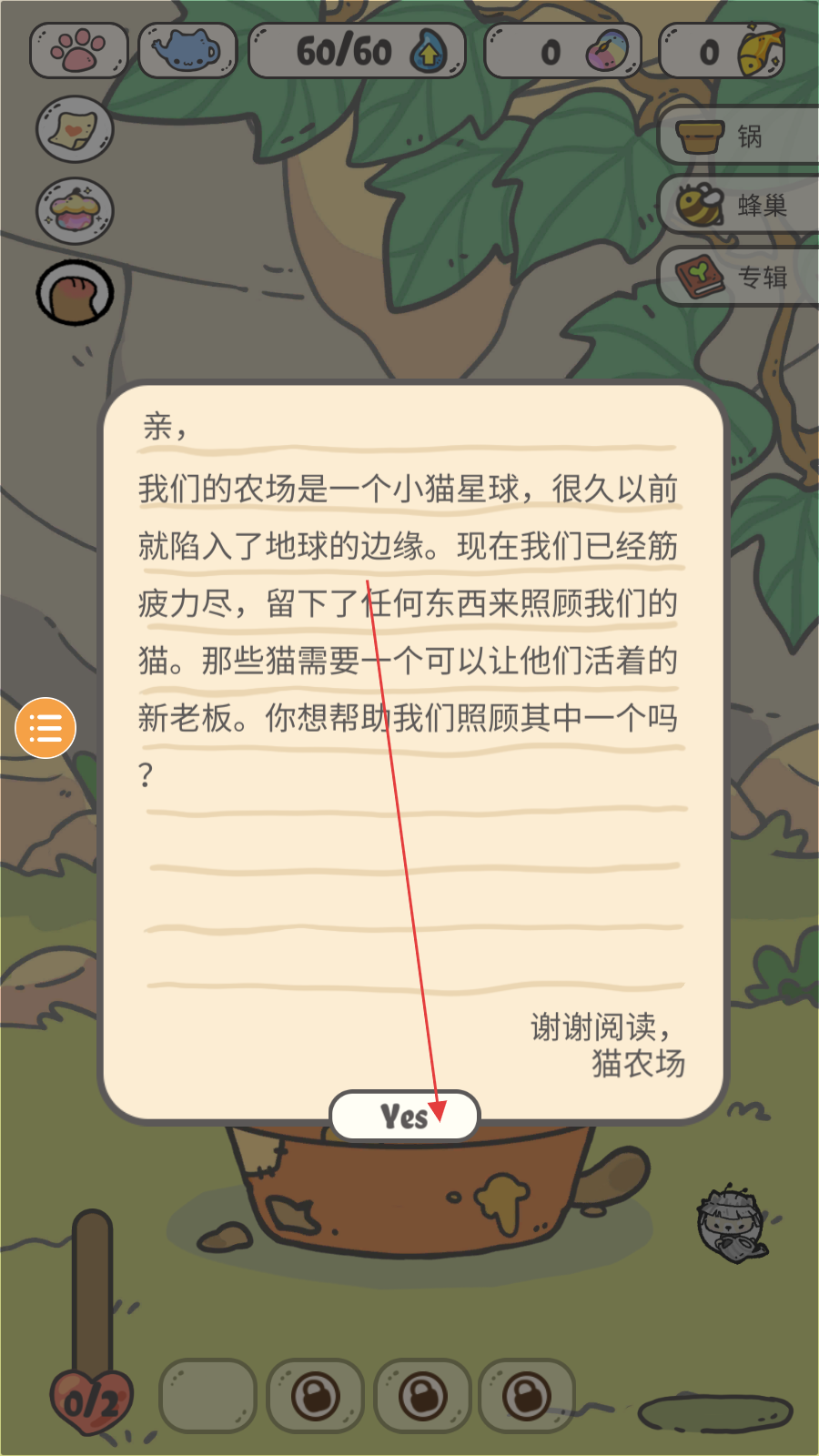Select the empty first item slot
The image size is (819, 1456).
(208, 1396)
